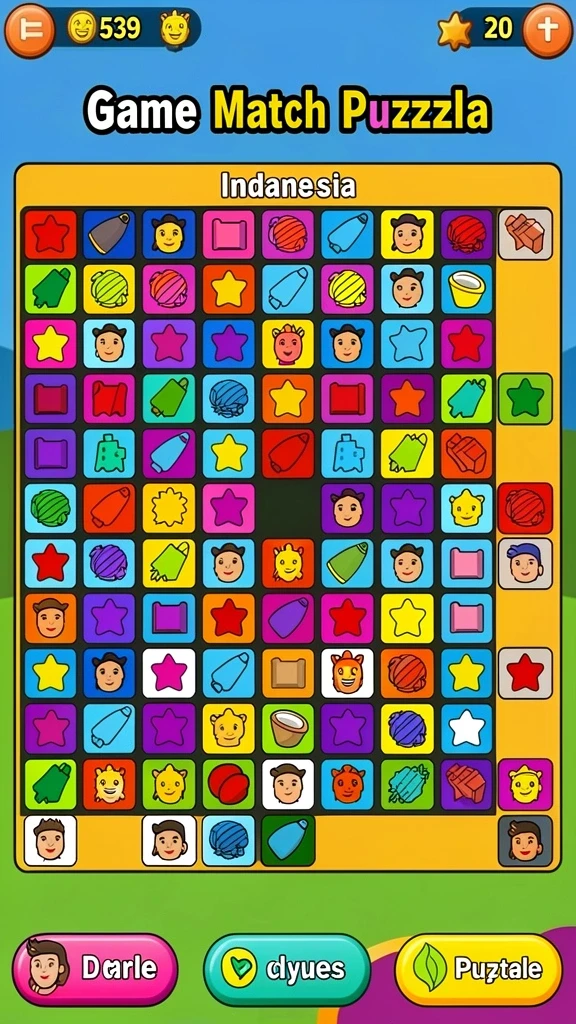
Task: Tap the blue-cap boy tile in side column
Action: [x=525, y=564]
